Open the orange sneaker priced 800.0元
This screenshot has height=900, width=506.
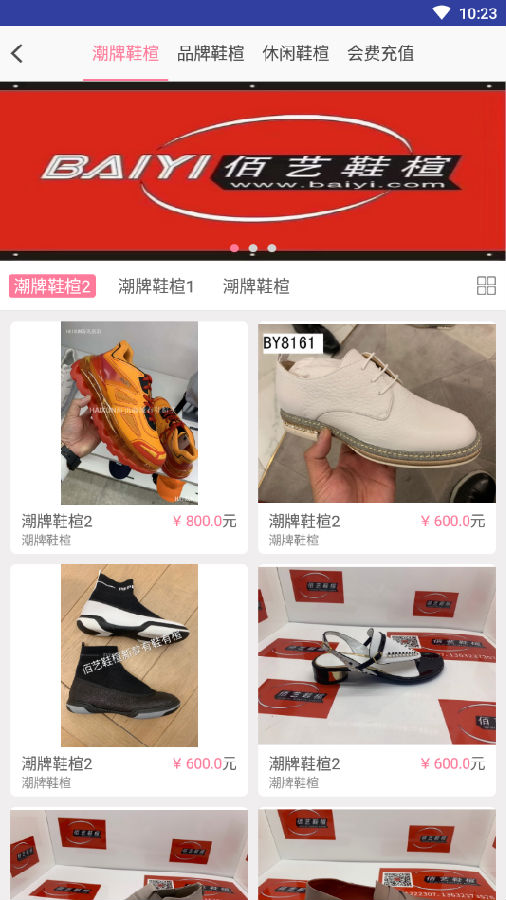[129, 437]
